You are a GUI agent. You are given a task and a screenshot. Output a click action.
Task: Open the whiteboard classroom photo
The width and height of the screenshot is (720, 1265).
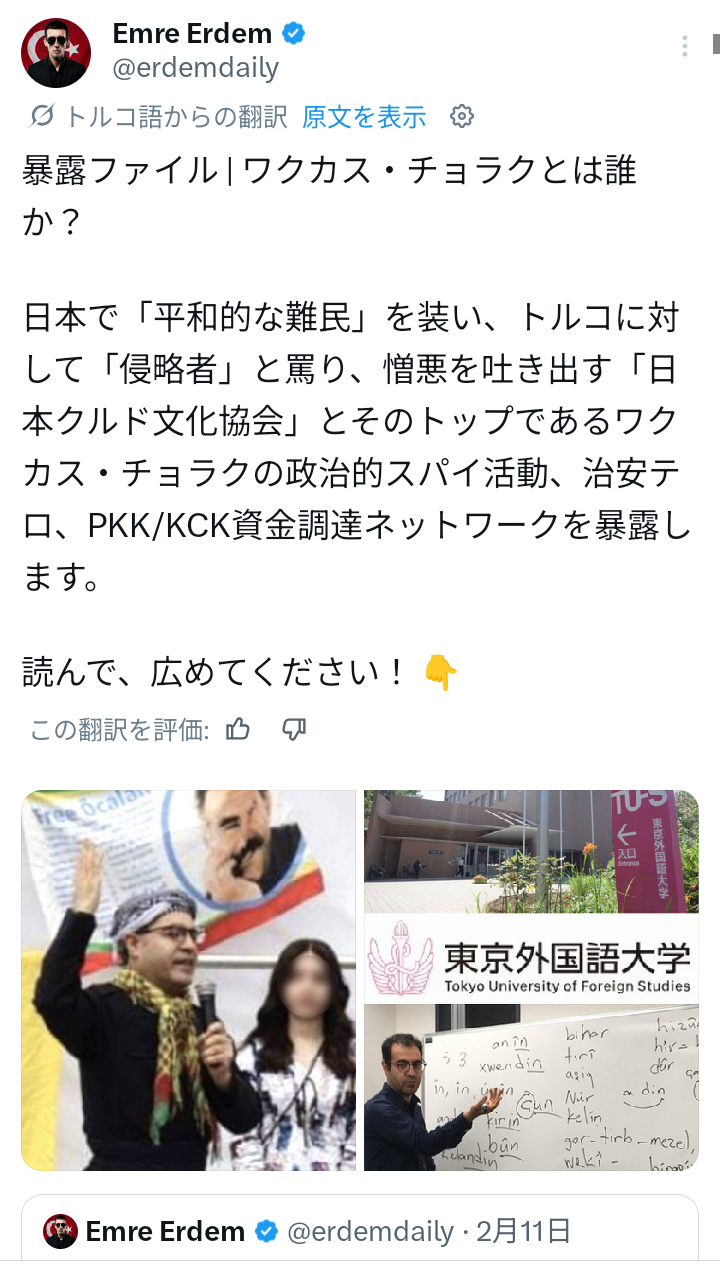tap(531, 1088)
